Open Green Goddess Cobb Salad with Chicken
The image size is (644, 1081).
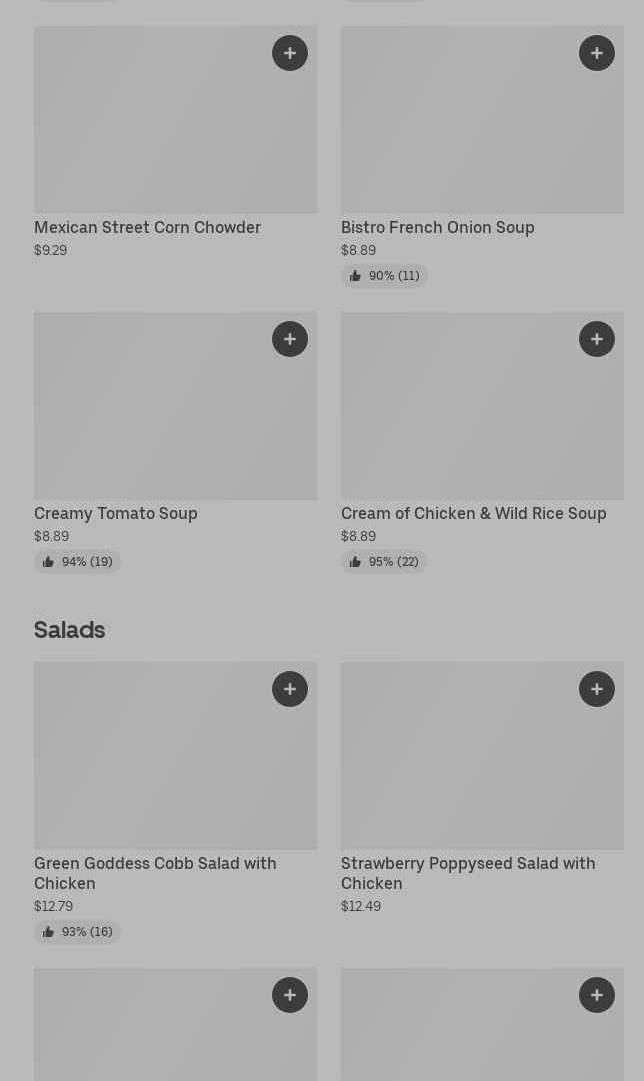click(x=155, y=873)
